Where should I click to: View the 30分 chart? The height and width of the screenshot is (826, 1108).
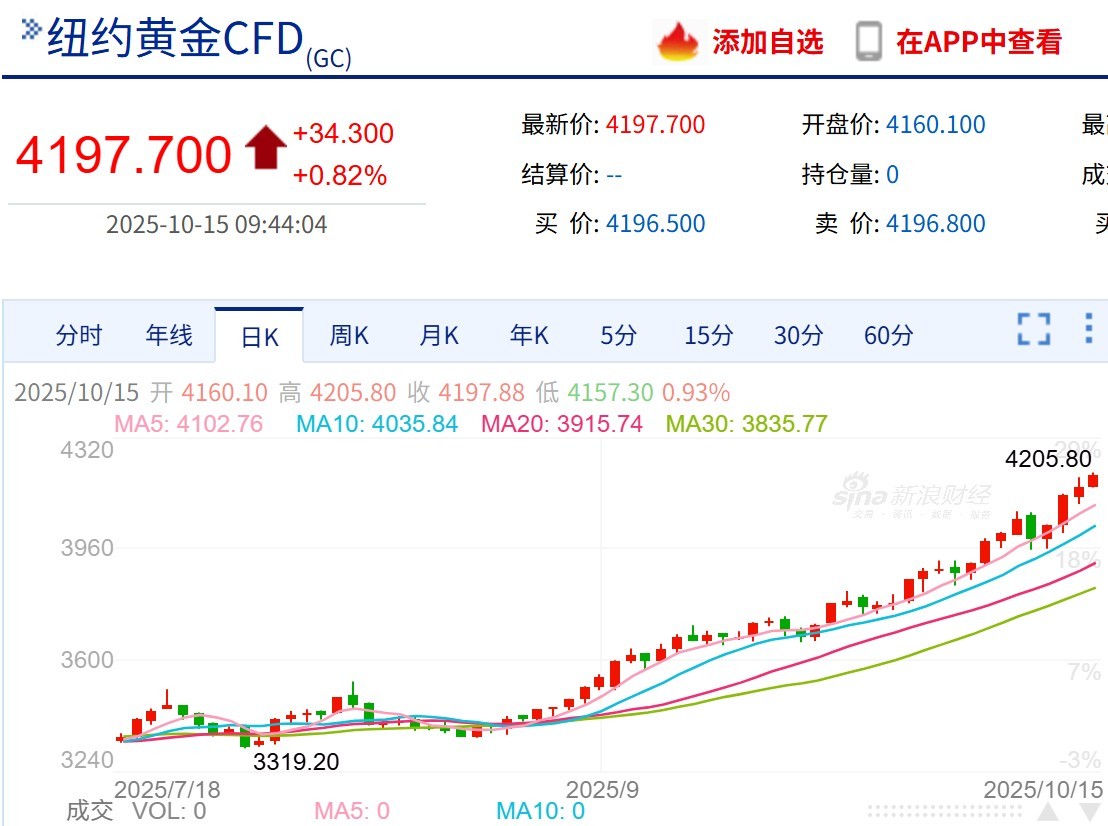click(x=798, y=336)
